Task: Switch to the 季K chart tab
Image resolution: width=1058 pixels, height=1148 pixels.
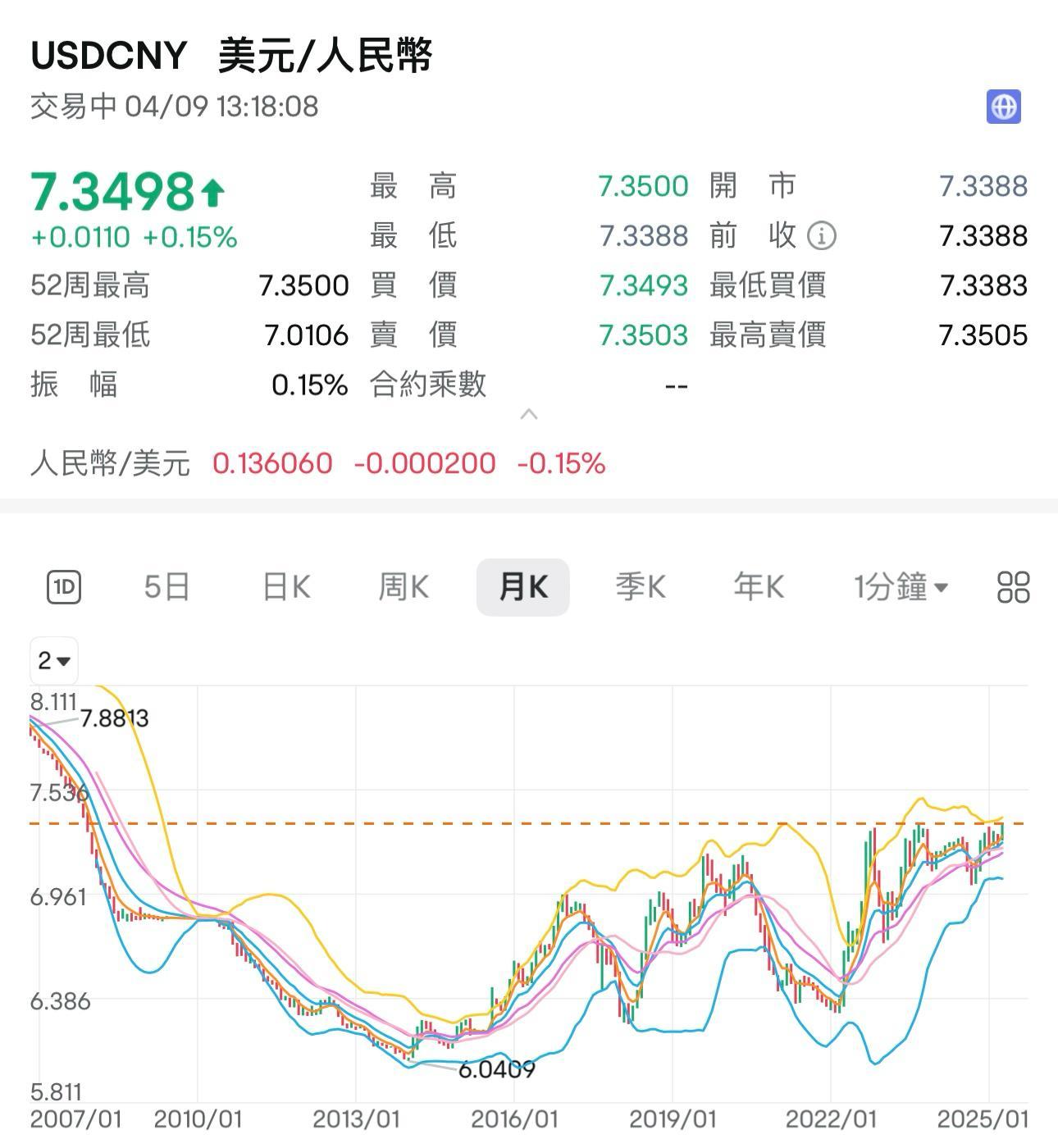Action: (x=641, y=585)
